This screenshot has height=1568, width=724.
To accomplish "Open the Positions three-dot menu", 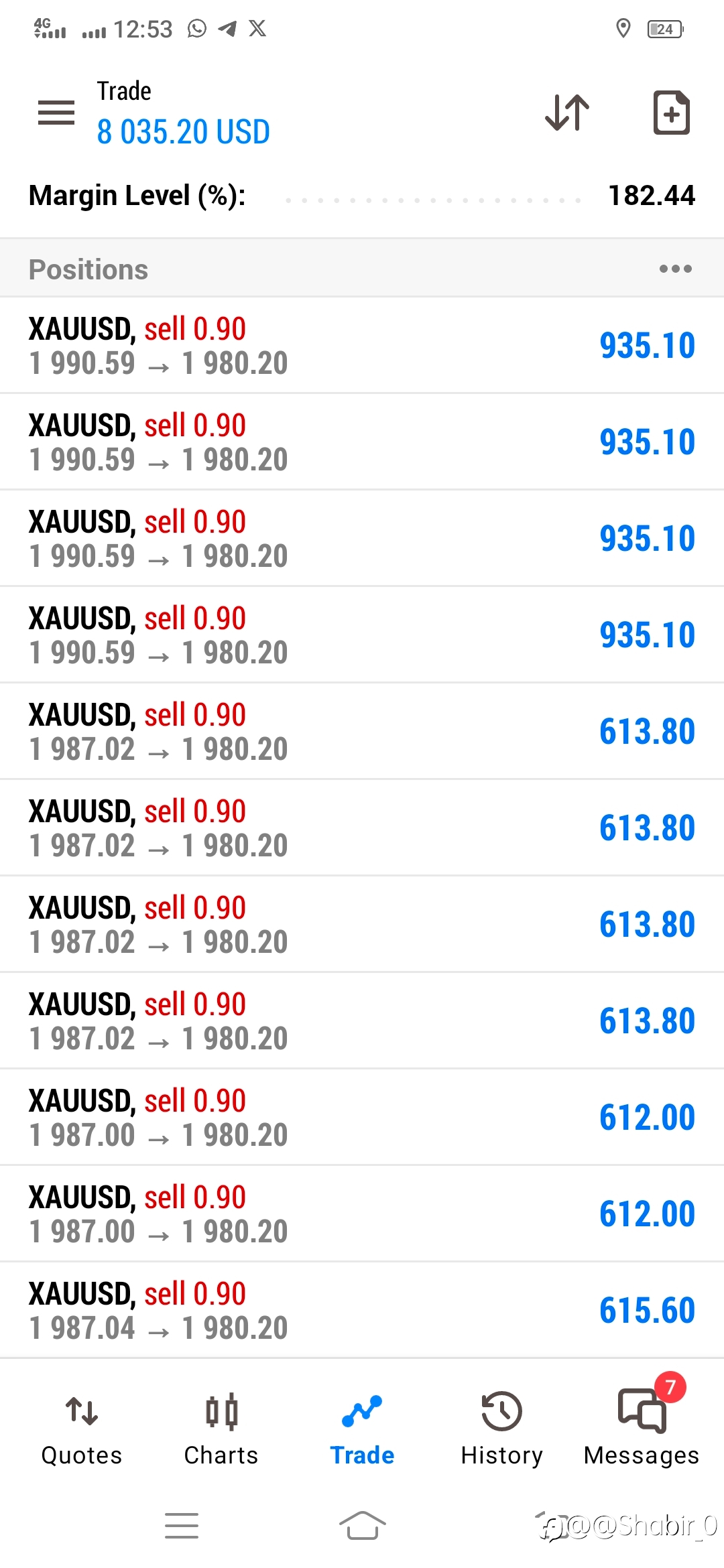I will click(x=675, y=269).
